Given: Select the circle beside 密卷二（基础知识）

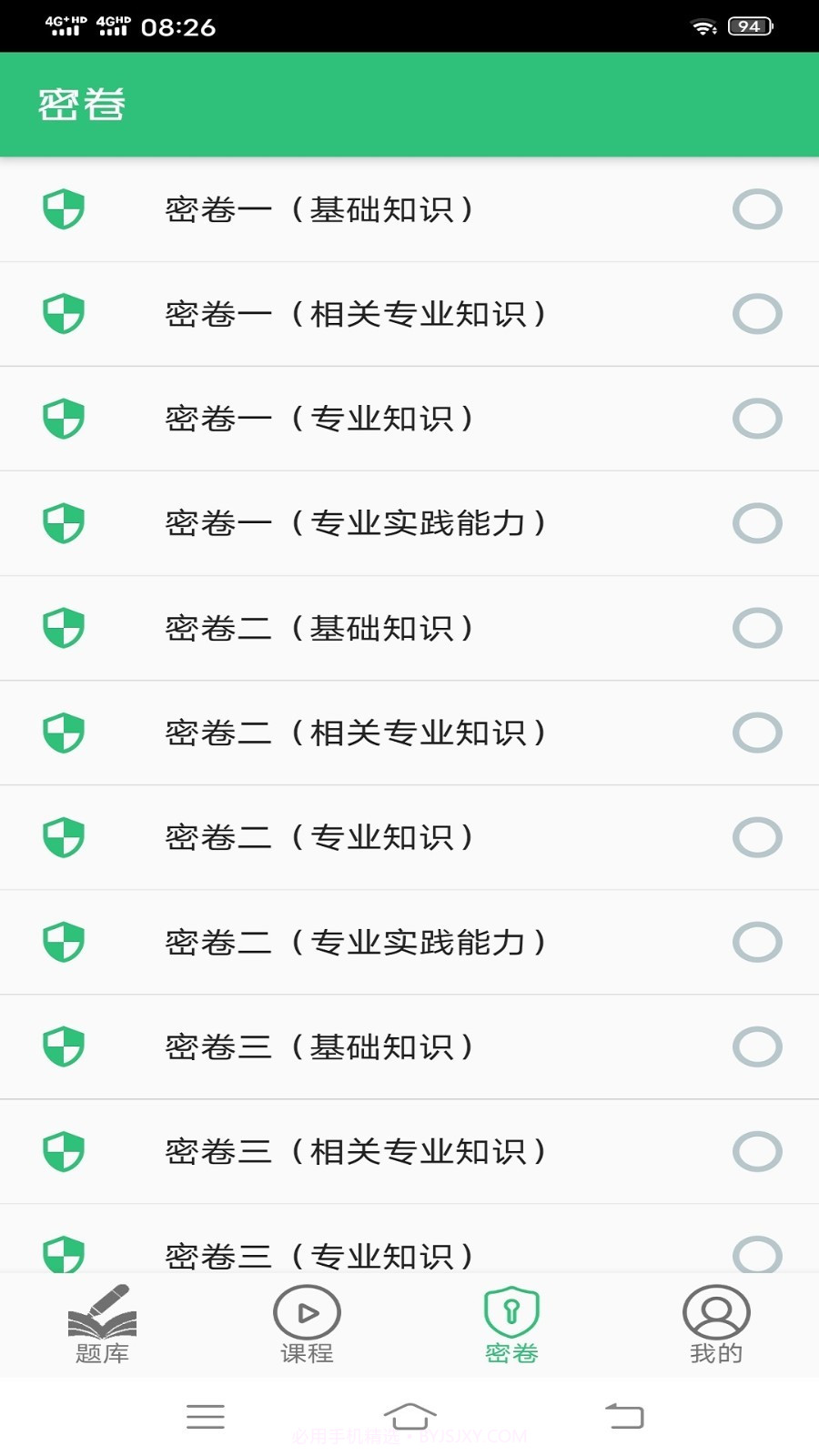Looking at the screenshot, I should pyautogui.click(x=756, y=627).
